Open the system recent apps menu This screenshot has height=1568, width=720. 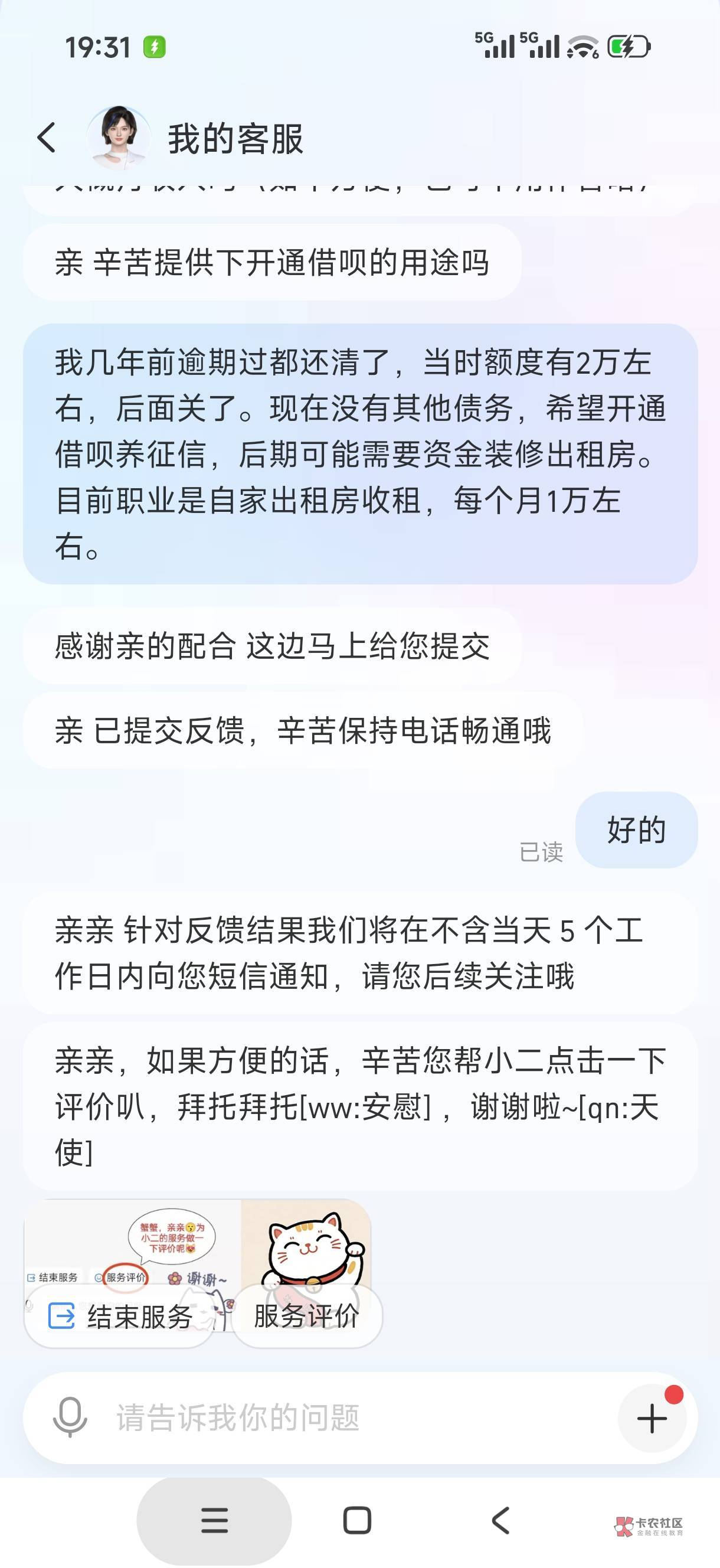(x=214, y=1521)
